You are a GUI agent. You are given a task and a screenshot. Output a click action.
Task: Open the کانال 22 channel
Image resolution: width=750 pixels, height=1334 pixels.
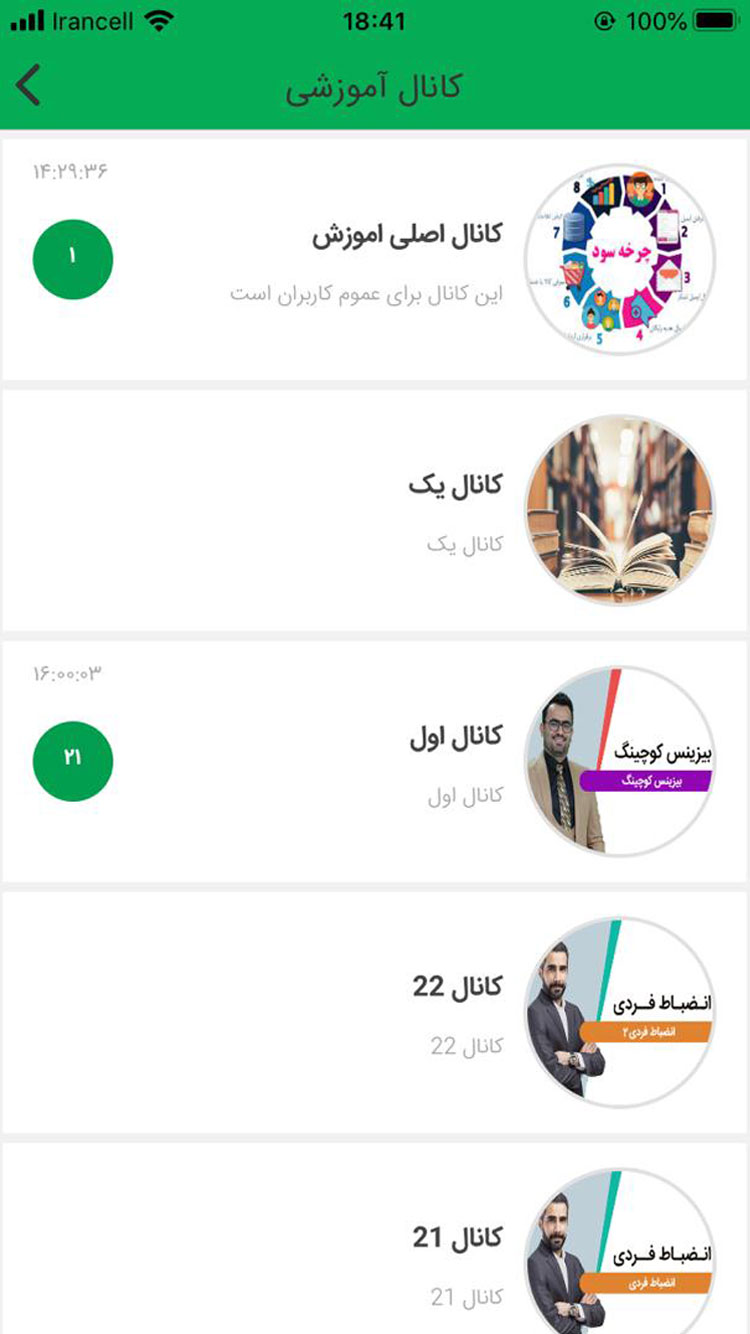point(375,1013)
